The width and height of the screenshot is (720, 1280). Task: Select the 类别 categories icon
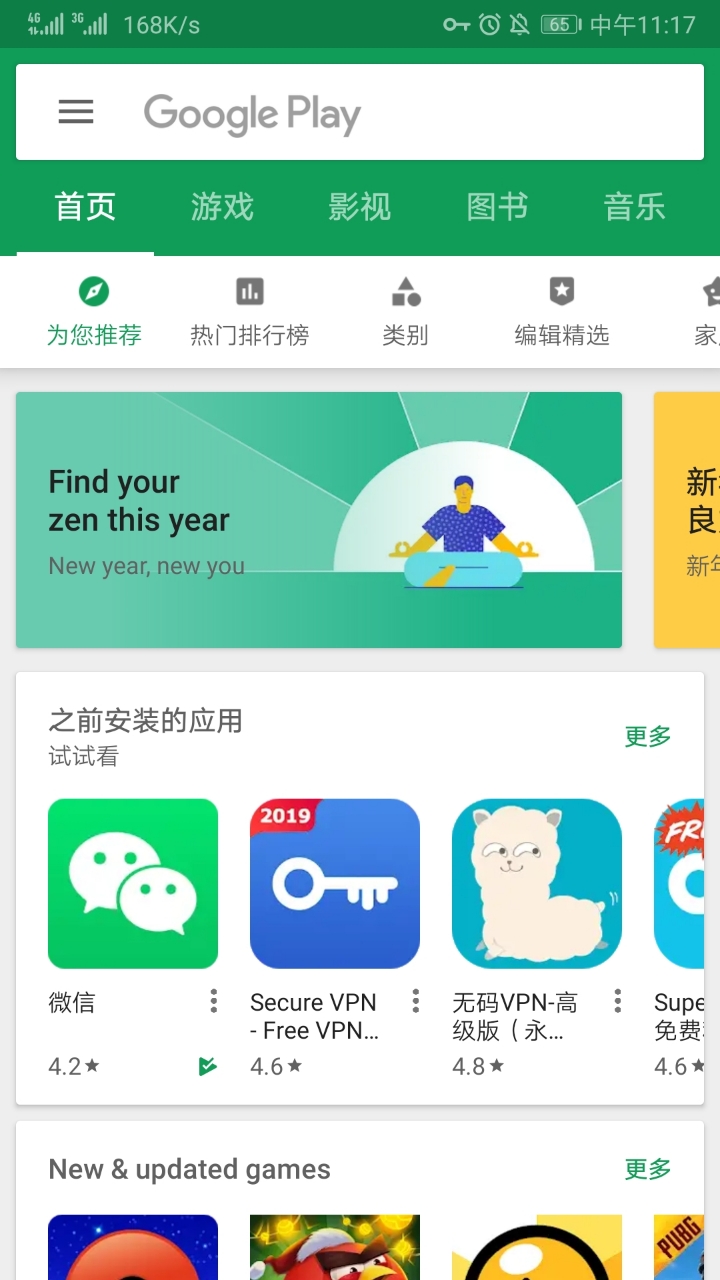tap(405, 291)
